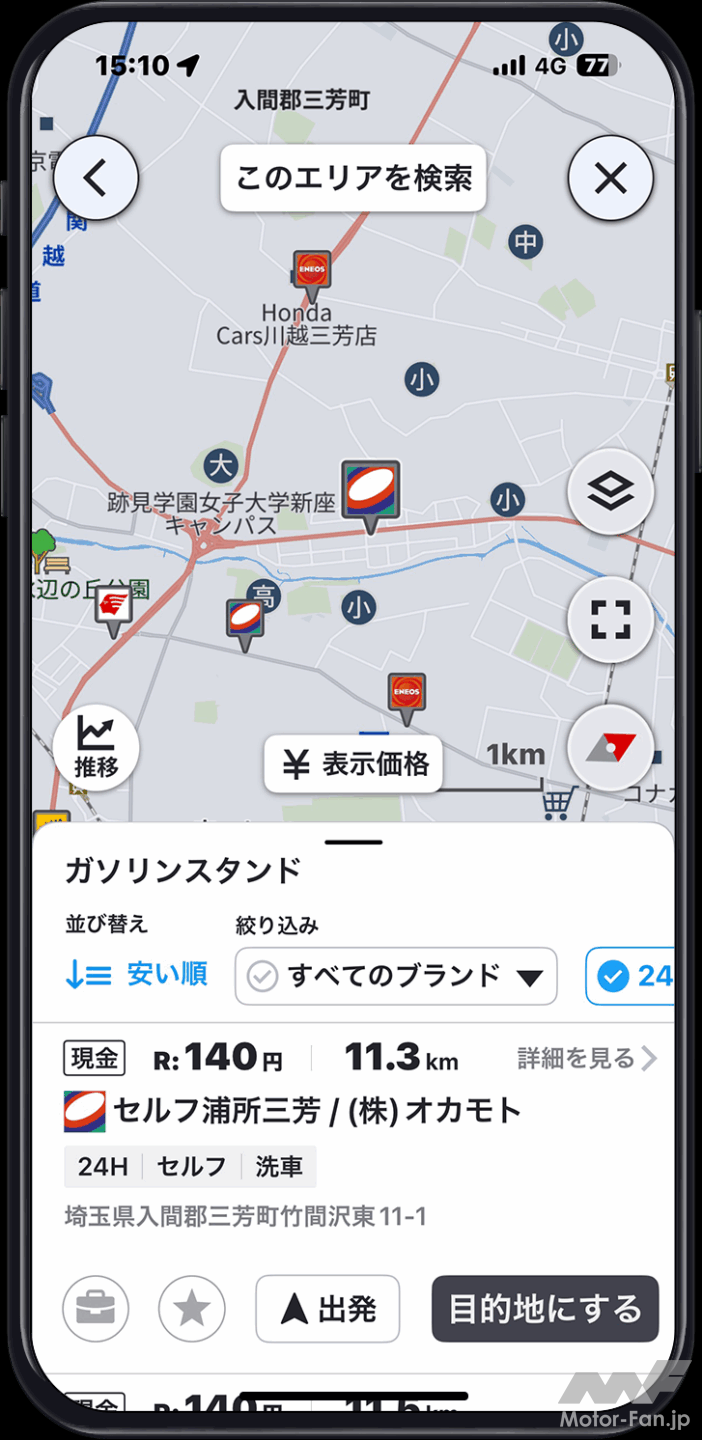Select the large station pin by 跡見学園女子大学
Image resolution: width=702 pixels, height=1440 pixels.
point(371,492)
